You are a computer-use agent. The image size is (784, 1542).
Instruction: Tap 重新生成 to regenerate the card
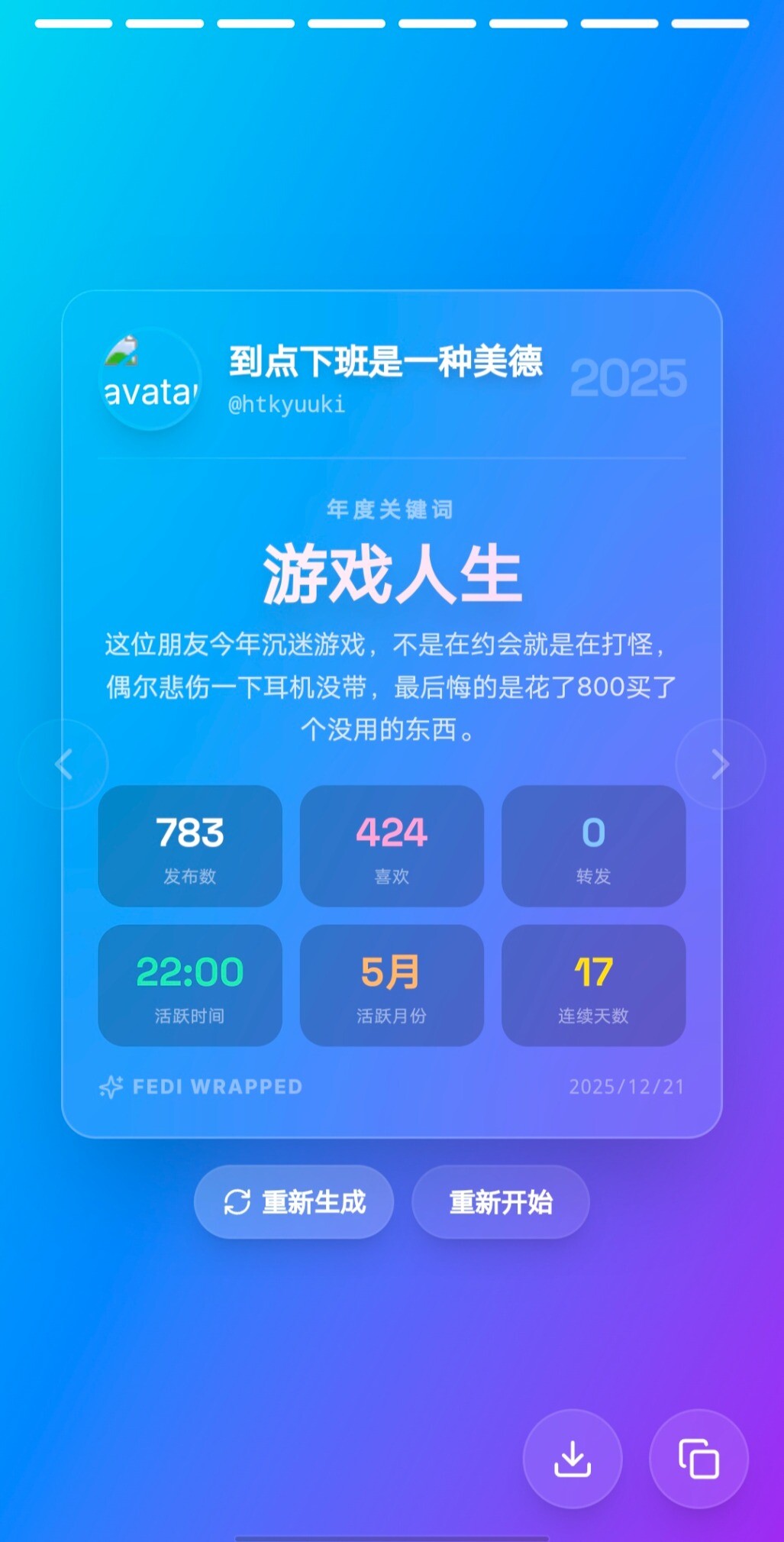click(x=294, y=1202)
